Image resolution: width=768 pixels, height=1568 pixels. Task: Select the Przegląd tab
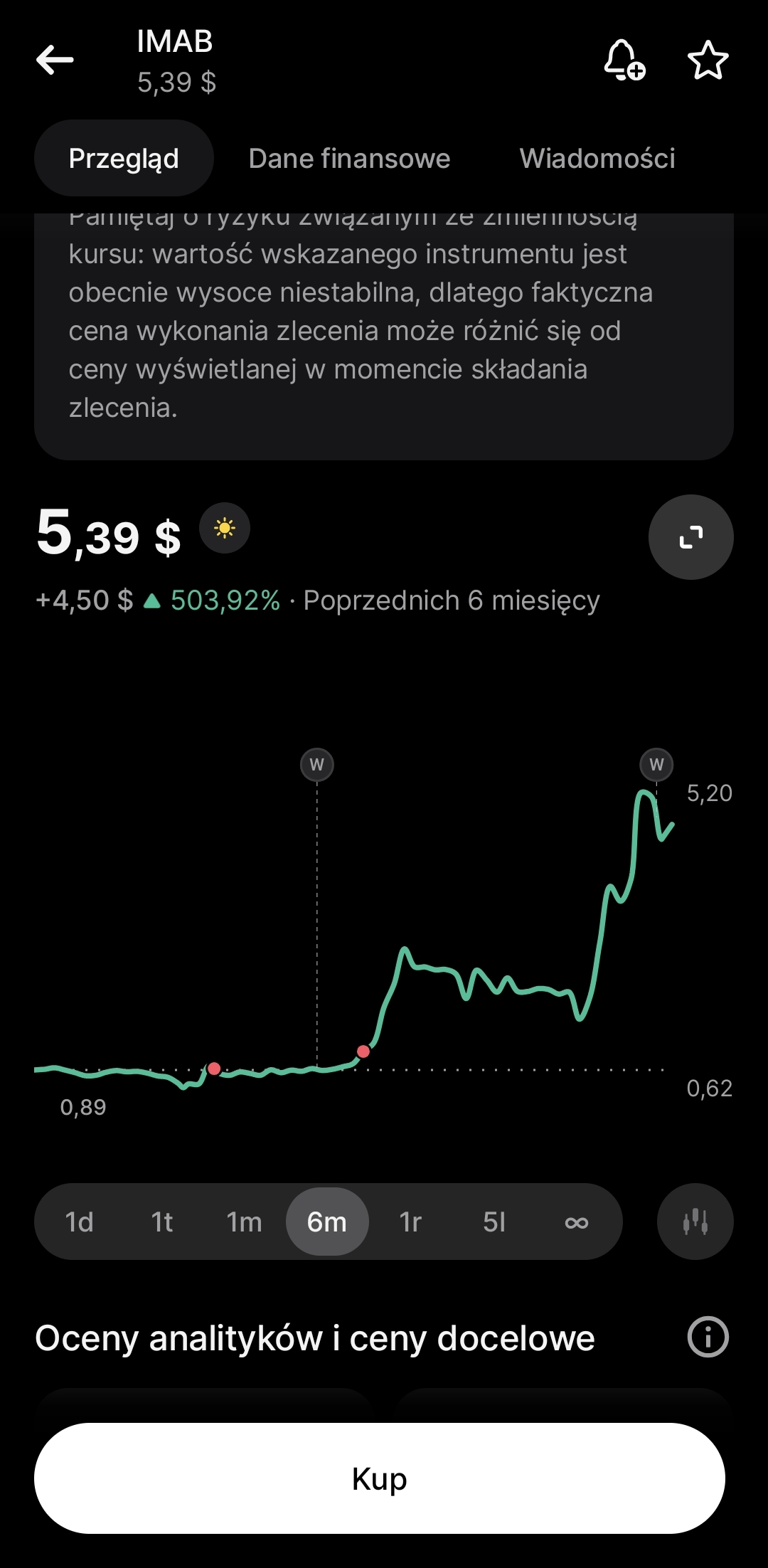pyautogui.click(x=124, y=159)
